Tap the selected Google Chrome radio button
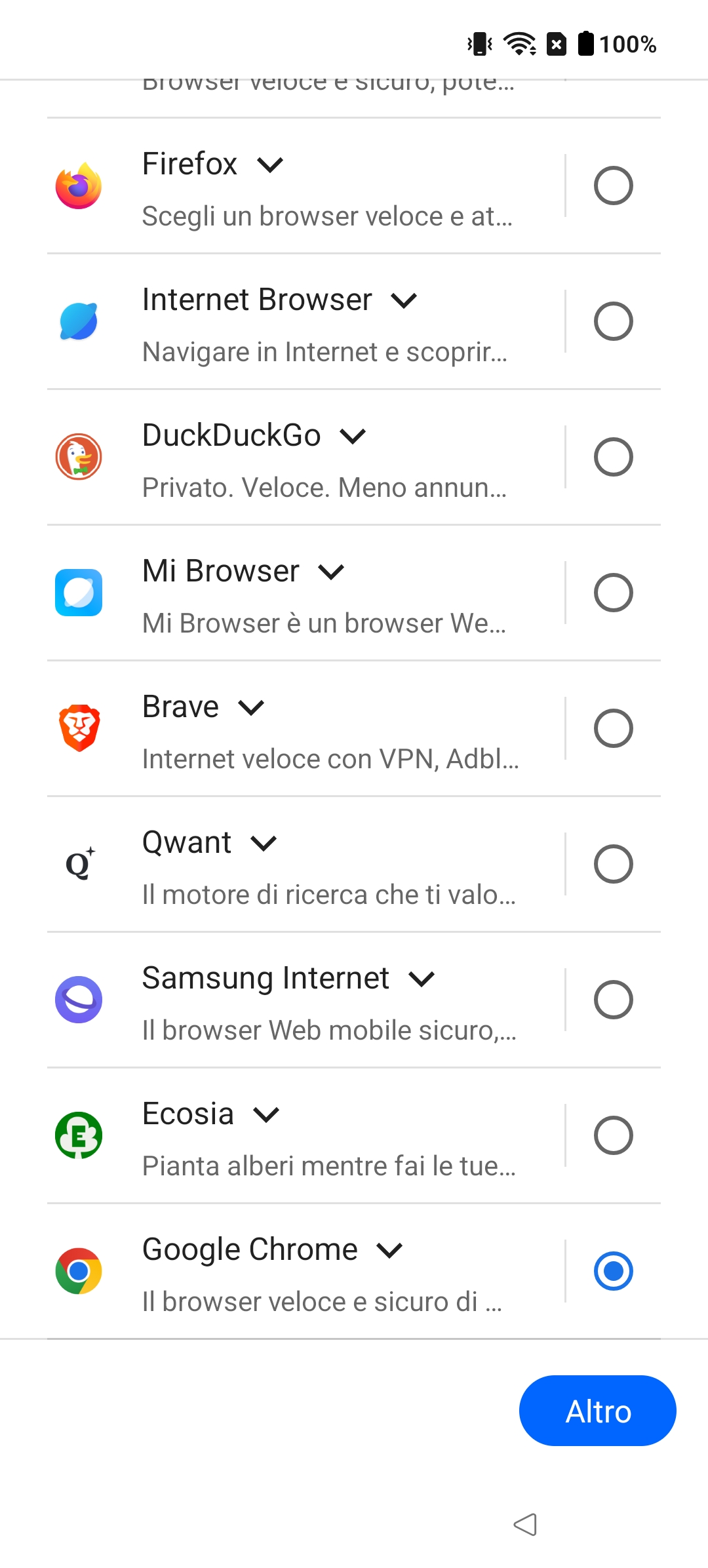Viewport: 708px width, 1568px height. click(x=613, y=1271)
